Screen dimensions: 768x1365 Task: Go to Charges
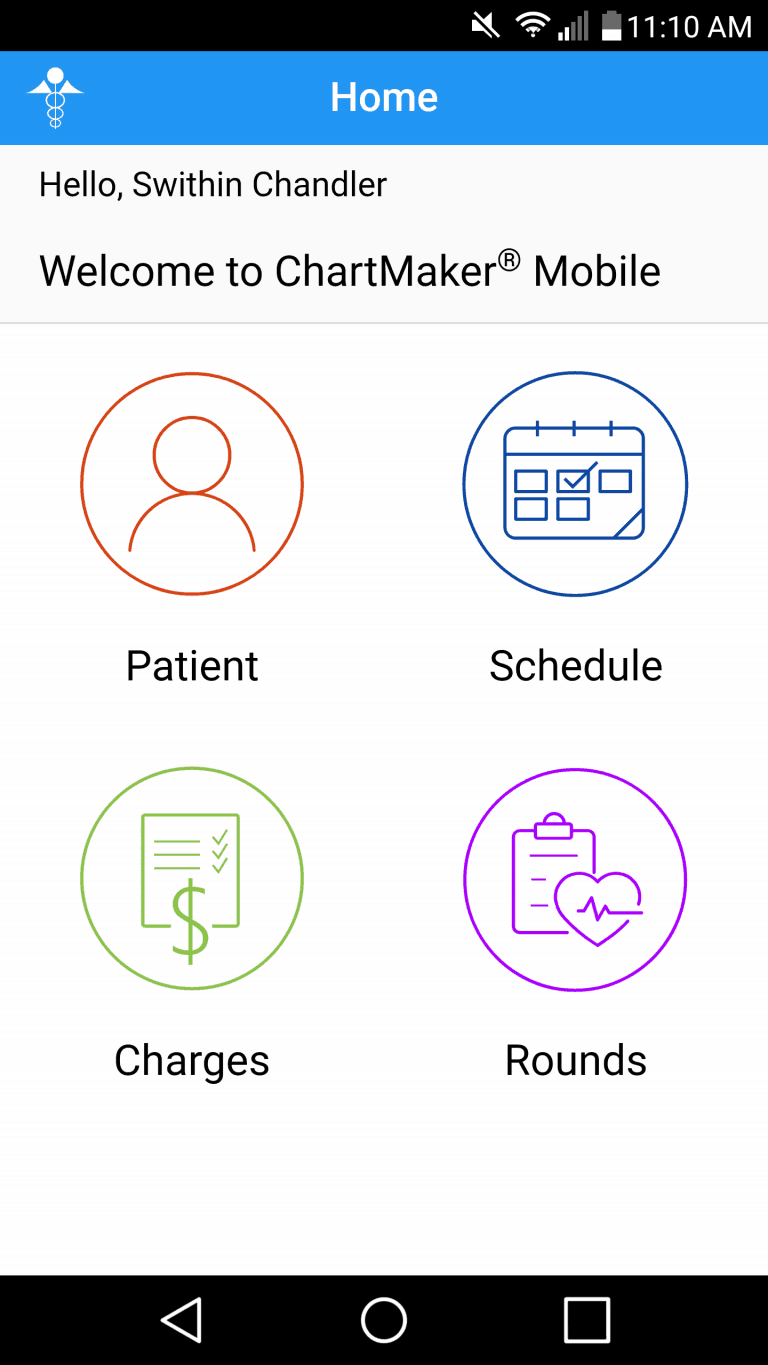(192, 879)
